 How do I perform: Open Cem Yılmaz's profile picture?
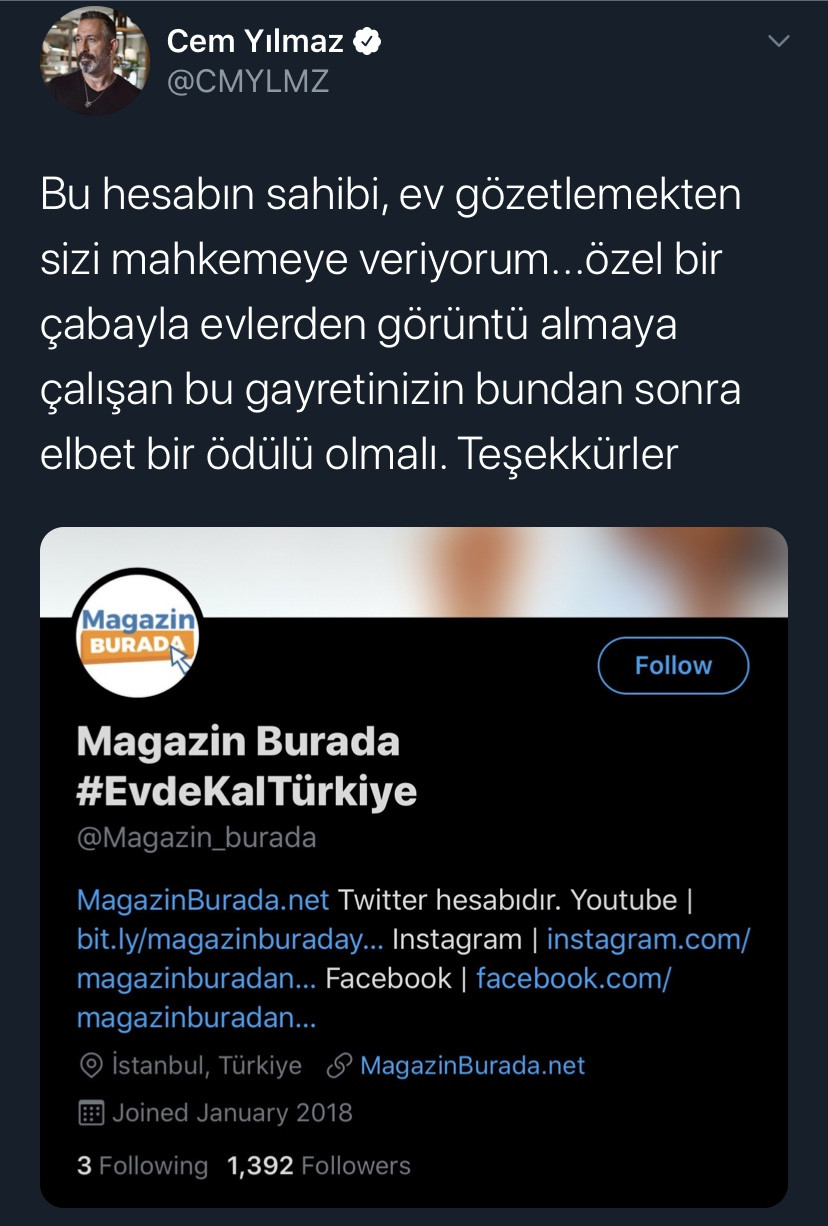(x=94, y=62)
